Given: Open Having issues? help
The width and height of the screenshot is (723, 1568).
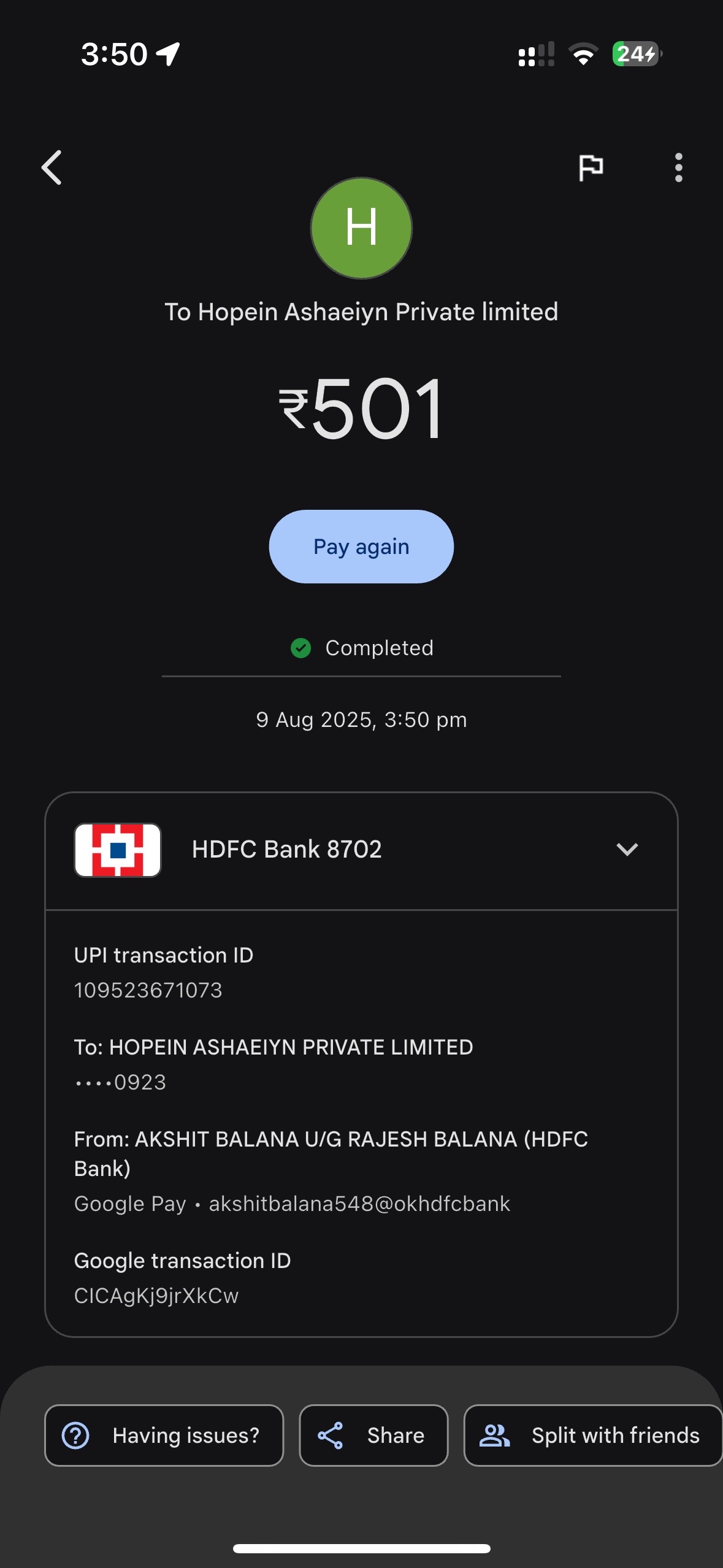Looking at the screenshot, I should pyautogui.click(x=164, y=1435).
